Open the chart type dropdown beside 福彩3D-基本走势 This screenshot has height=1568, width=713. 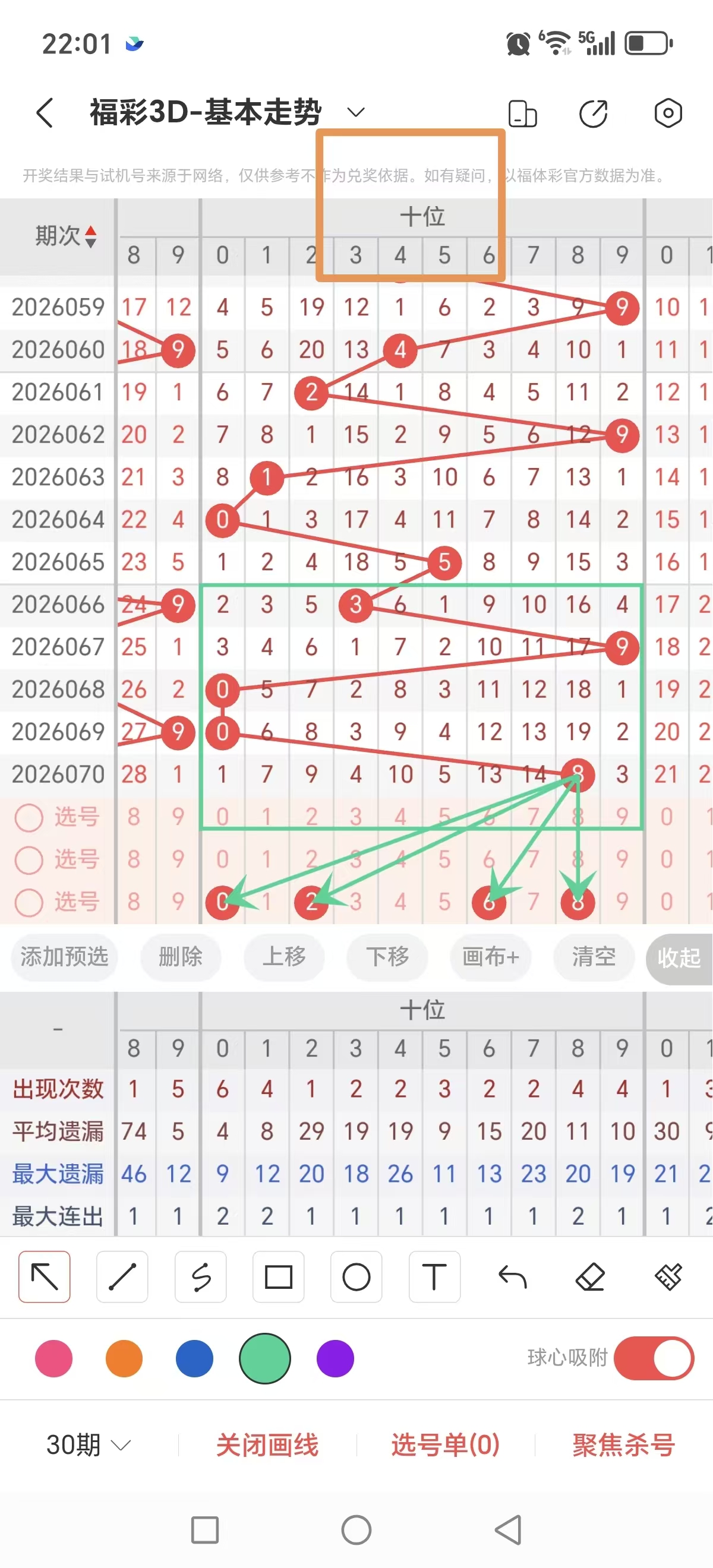click(x=356, y=113)
